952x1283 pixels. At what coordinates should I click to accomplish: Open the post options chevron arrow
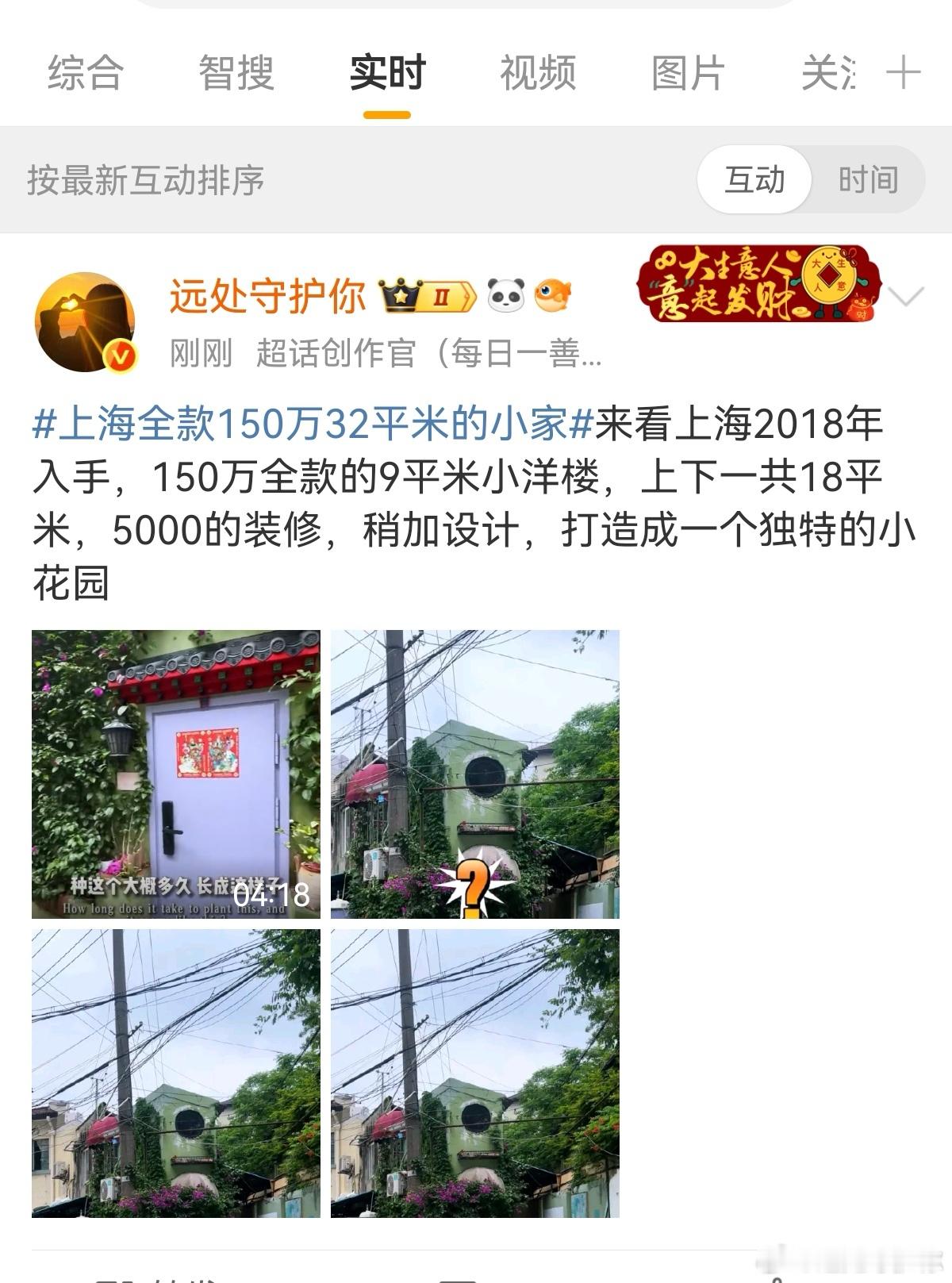904,298
